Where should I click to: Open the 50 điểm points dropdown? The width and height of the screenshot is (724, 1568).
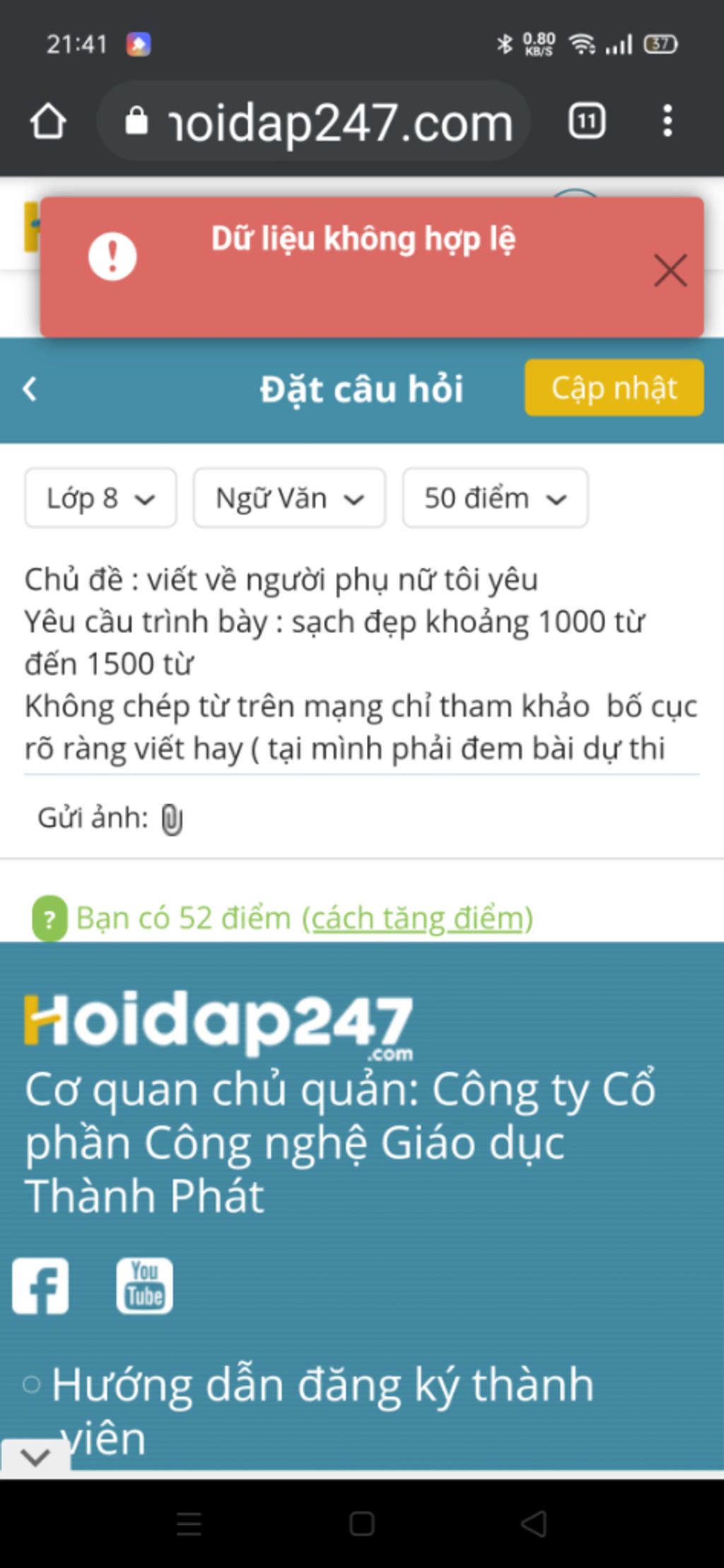click(495, 498)
